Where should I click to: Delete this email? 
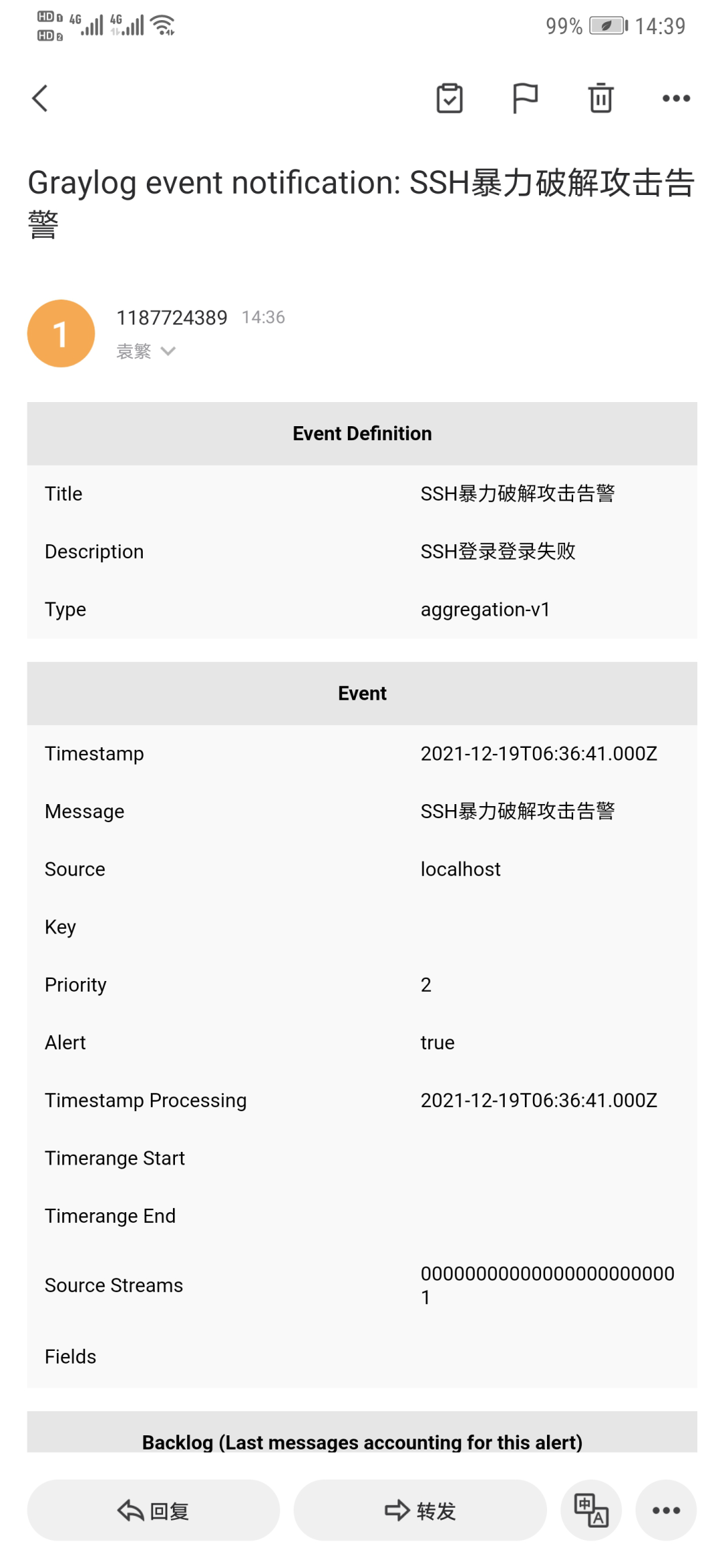pyautogui.click(x=601, y=99)
